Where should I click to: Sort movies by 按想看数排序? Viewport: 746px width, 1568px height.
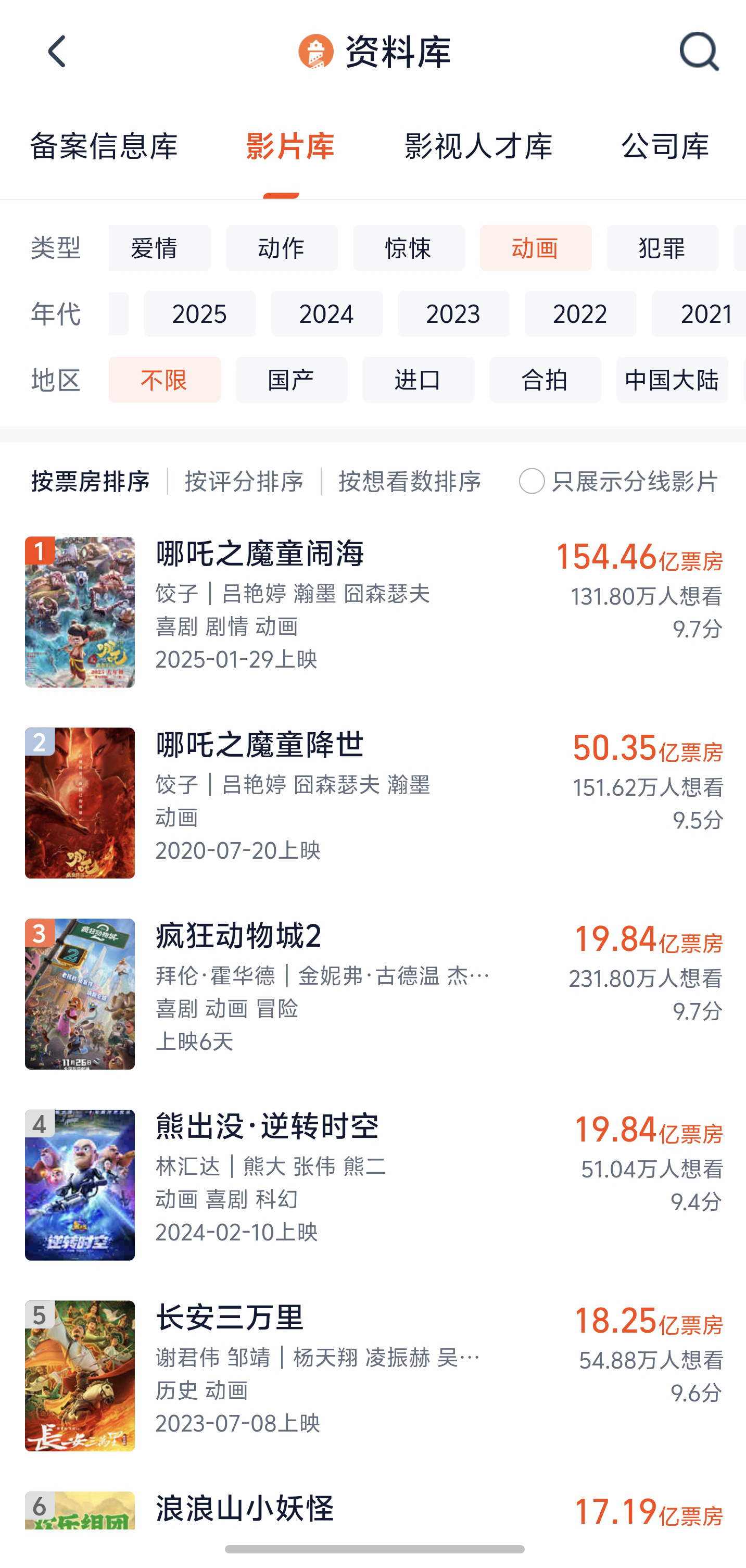[409, 482]
